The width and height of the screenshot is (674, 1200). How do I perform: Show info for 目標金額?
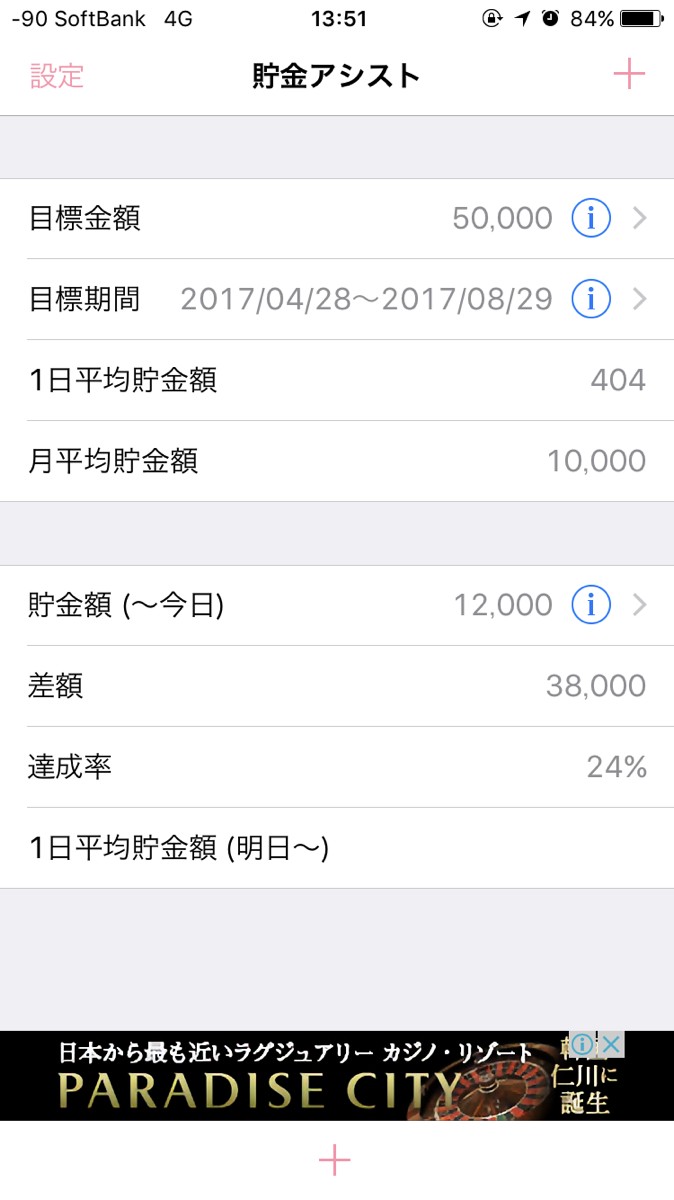591,219
